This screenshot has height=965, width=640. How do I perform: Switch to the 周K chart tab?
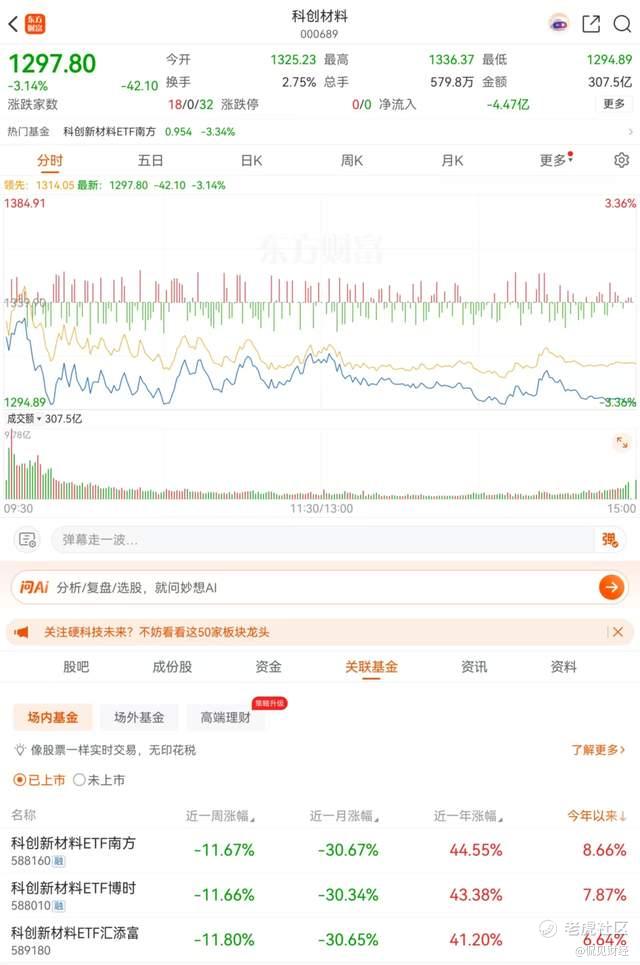point(351,161)
